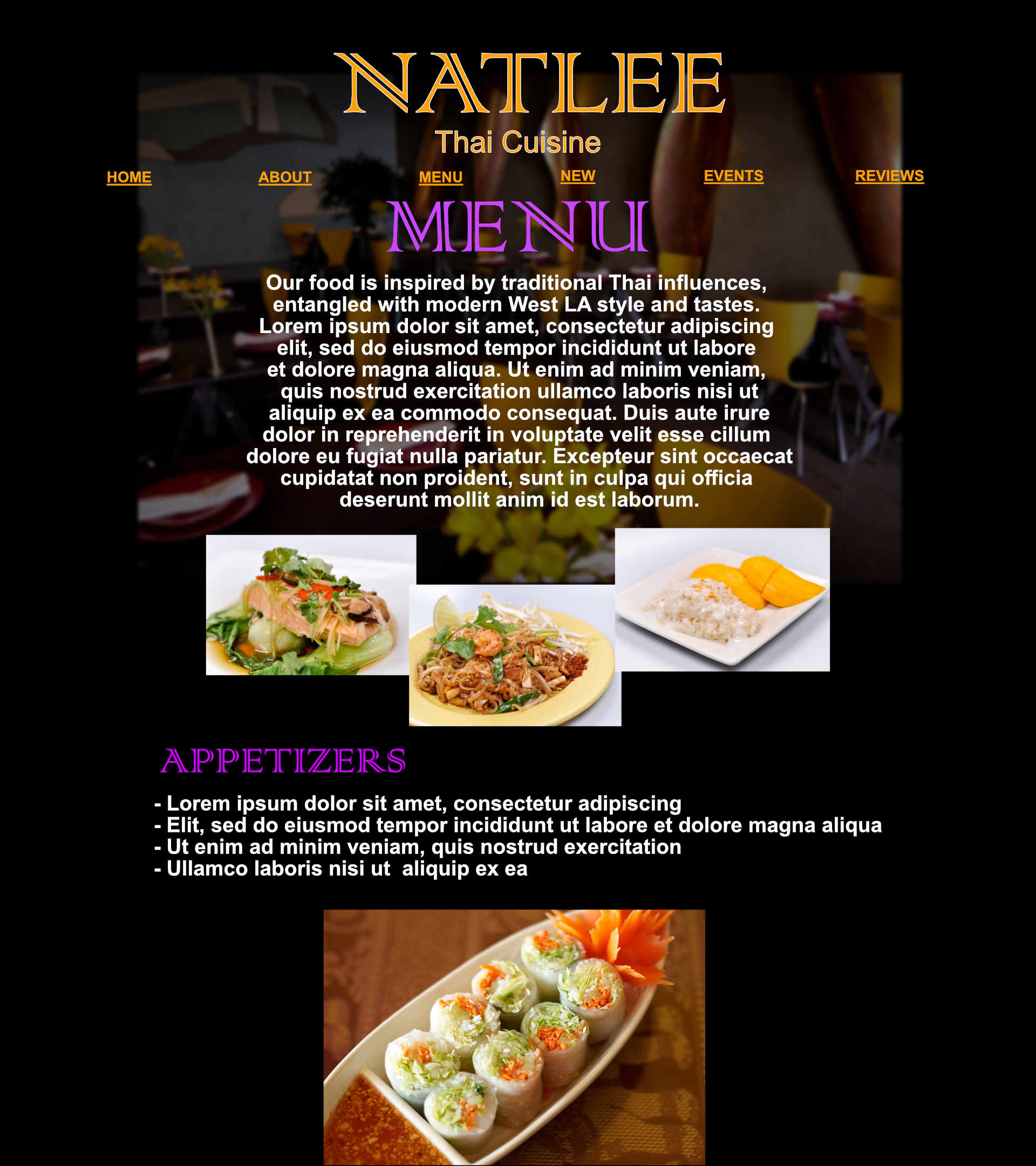View the EVENTS page
Image resolution: width=1036 pixels, height=1166 pixels.
click(x=733, y=175)
